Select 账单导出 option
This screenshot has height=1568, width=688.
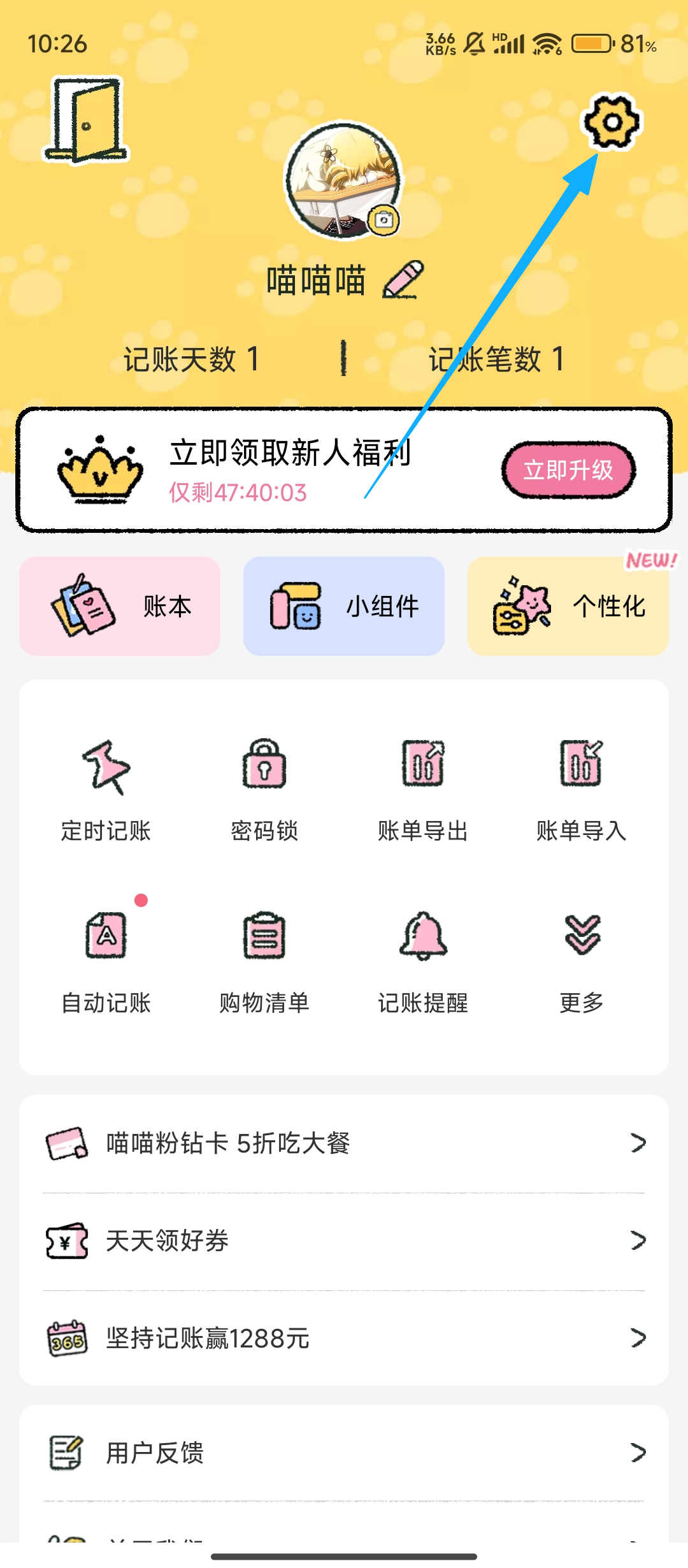click(423, 790)
